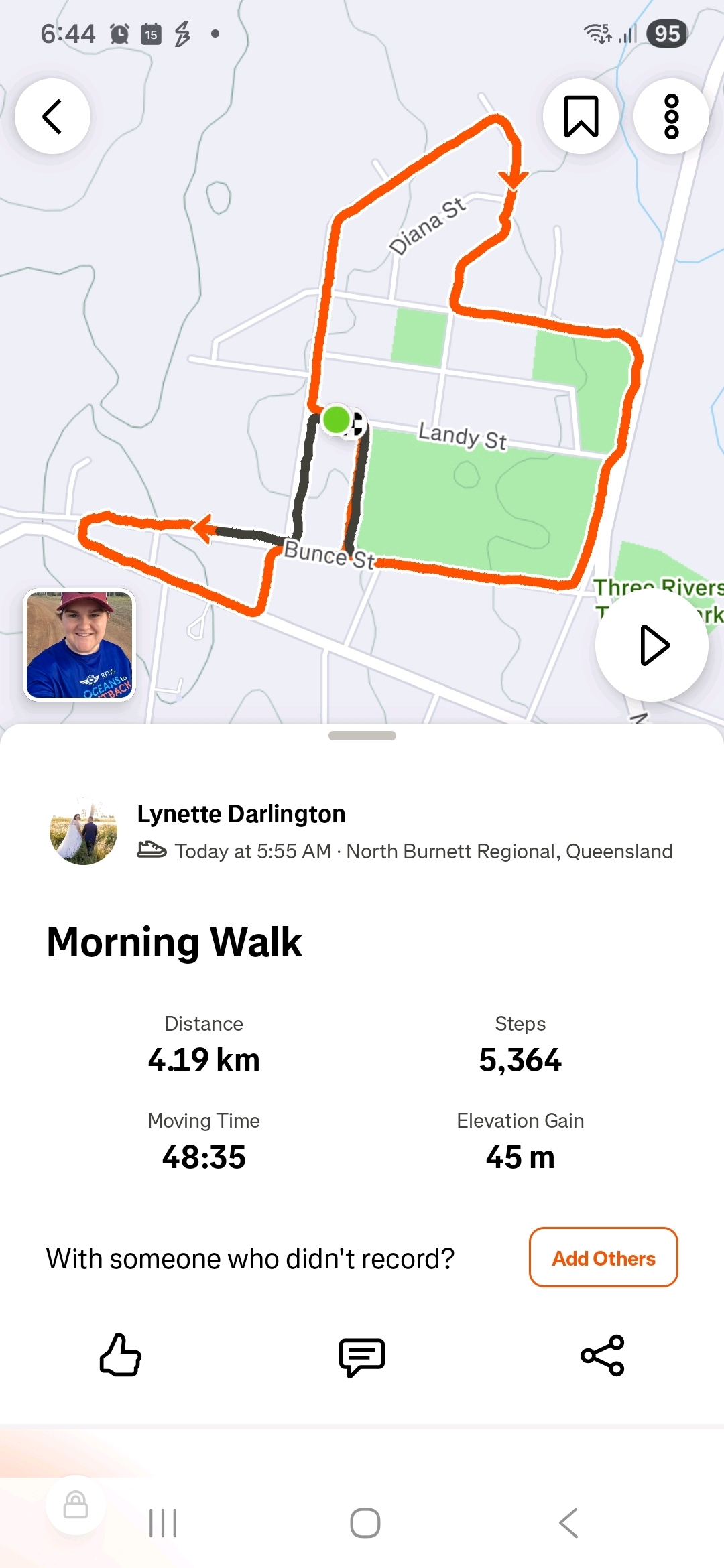
Task: Bookmark this Morning Walk activity
Action: coord(581,117)
